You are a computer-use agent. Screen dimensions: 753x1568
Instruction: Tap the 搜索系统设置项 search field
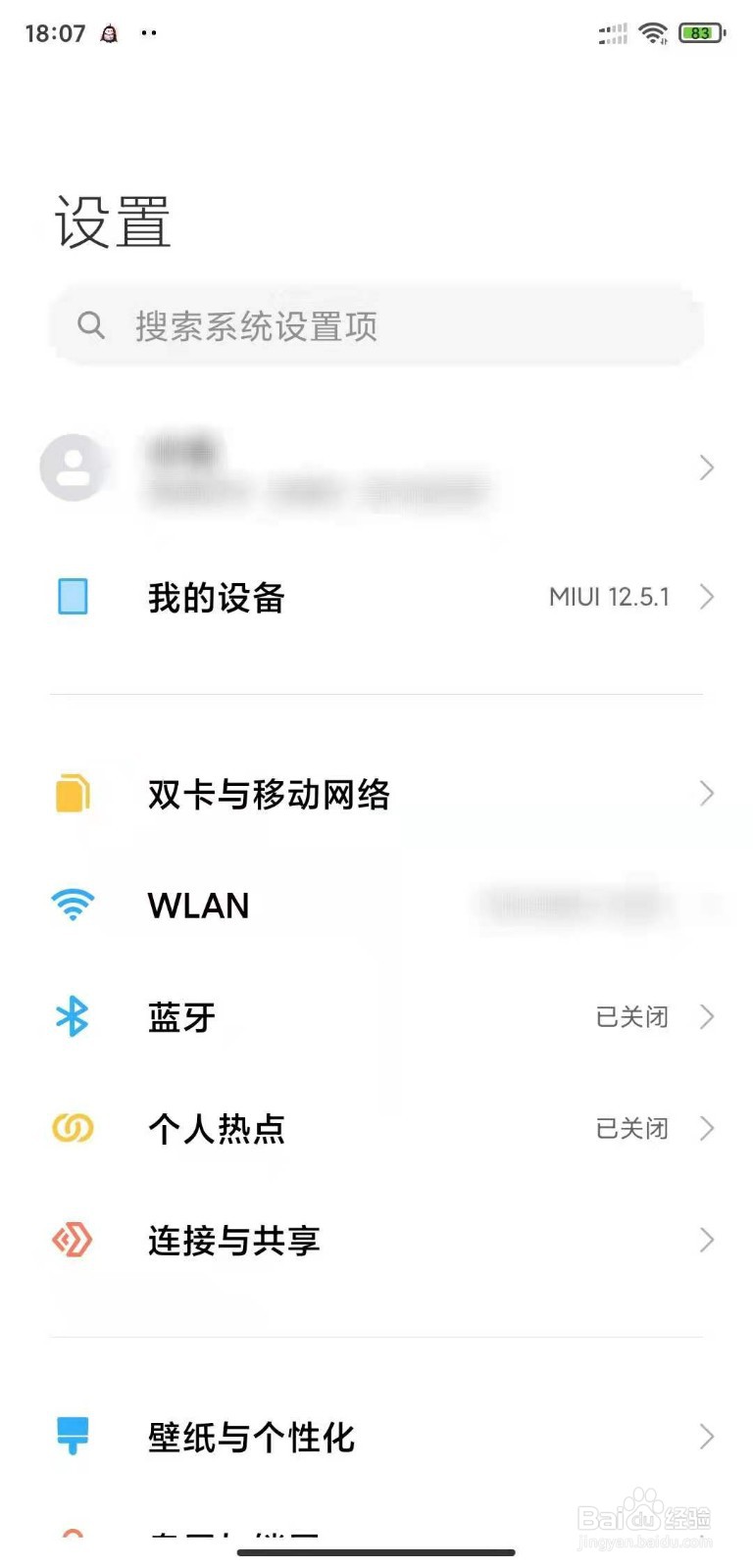(376, 325)
